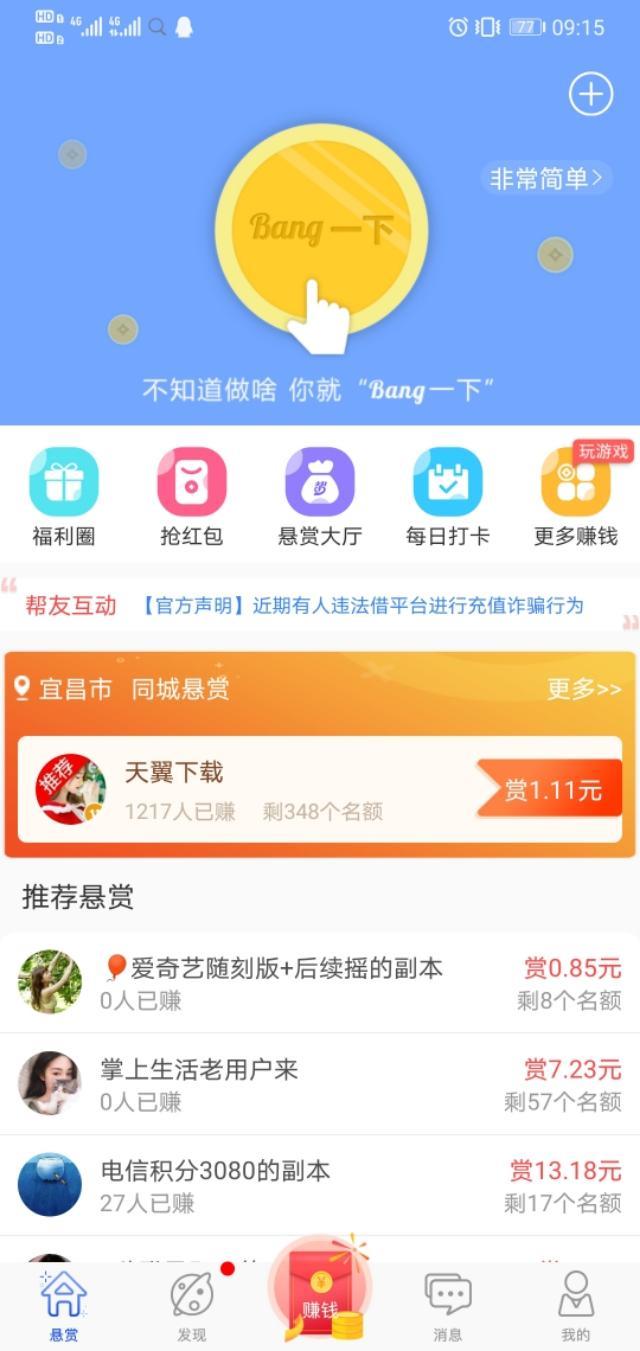The image size is (640, 1351).
Task: Switch to the 我的 tab
Action: pos(576,1305)
